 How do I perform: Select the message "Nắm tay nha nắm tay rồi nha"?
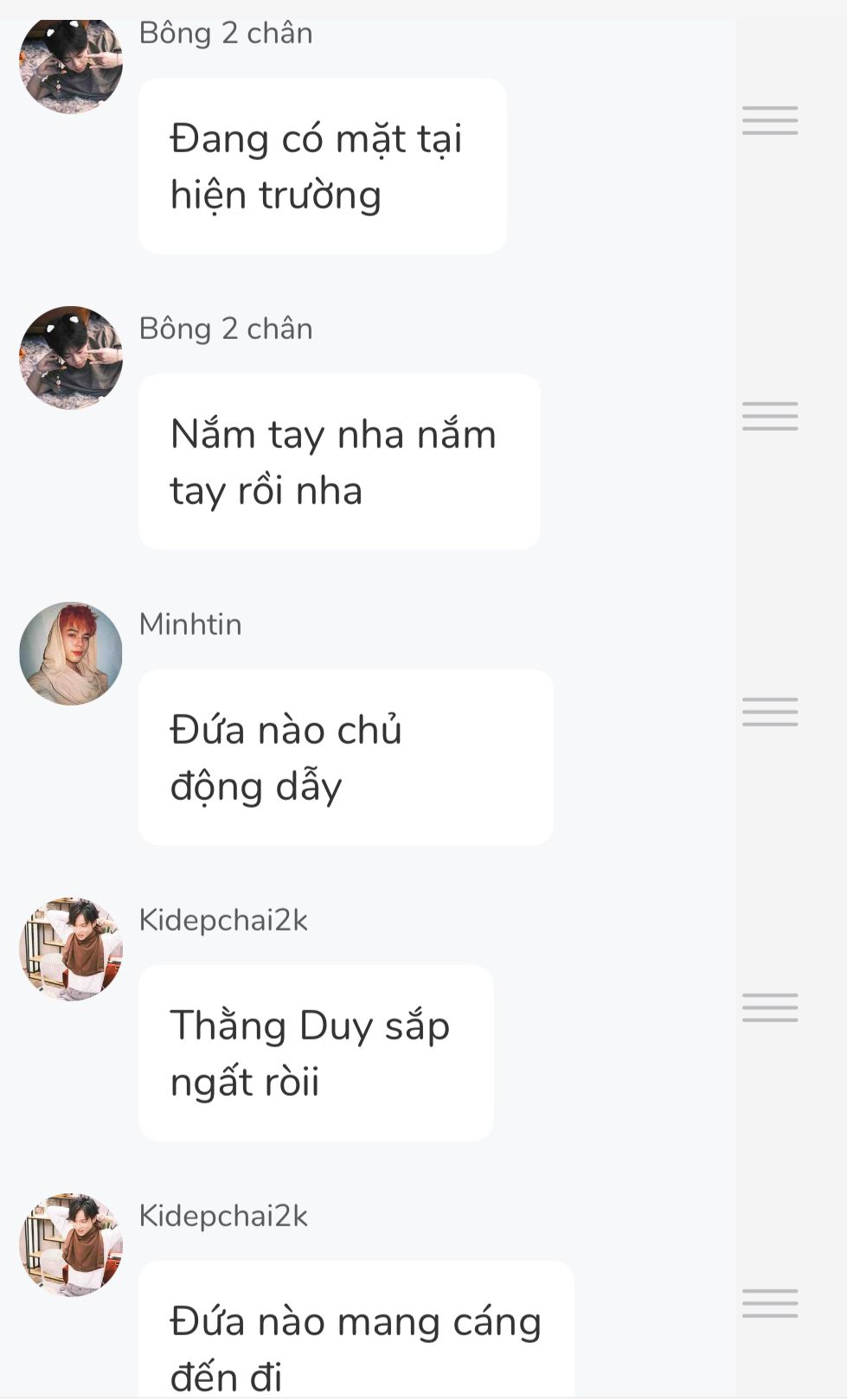[339, 462]
